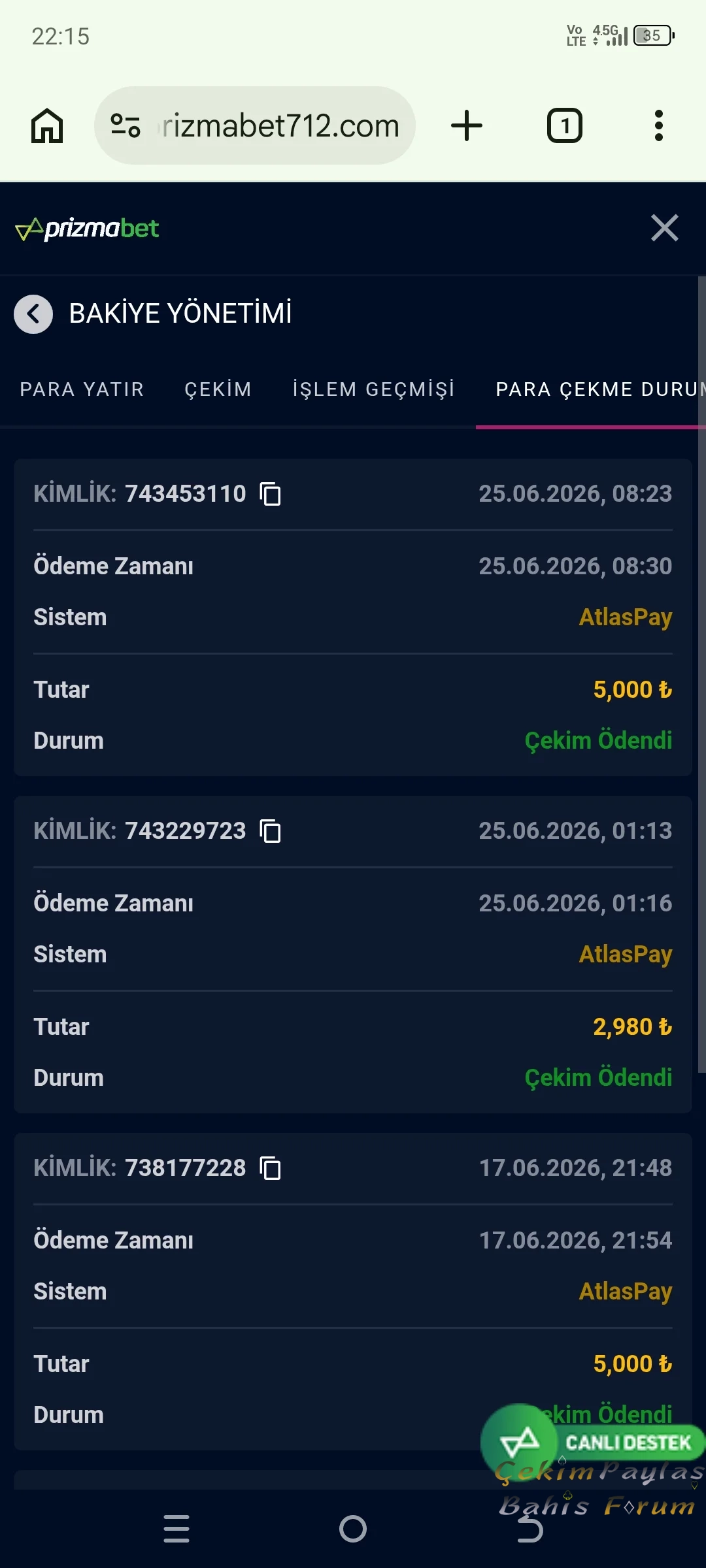Switch to the Para Yatır tab
The height and width of the screenshot is (1568, 706).
(82, 389)
